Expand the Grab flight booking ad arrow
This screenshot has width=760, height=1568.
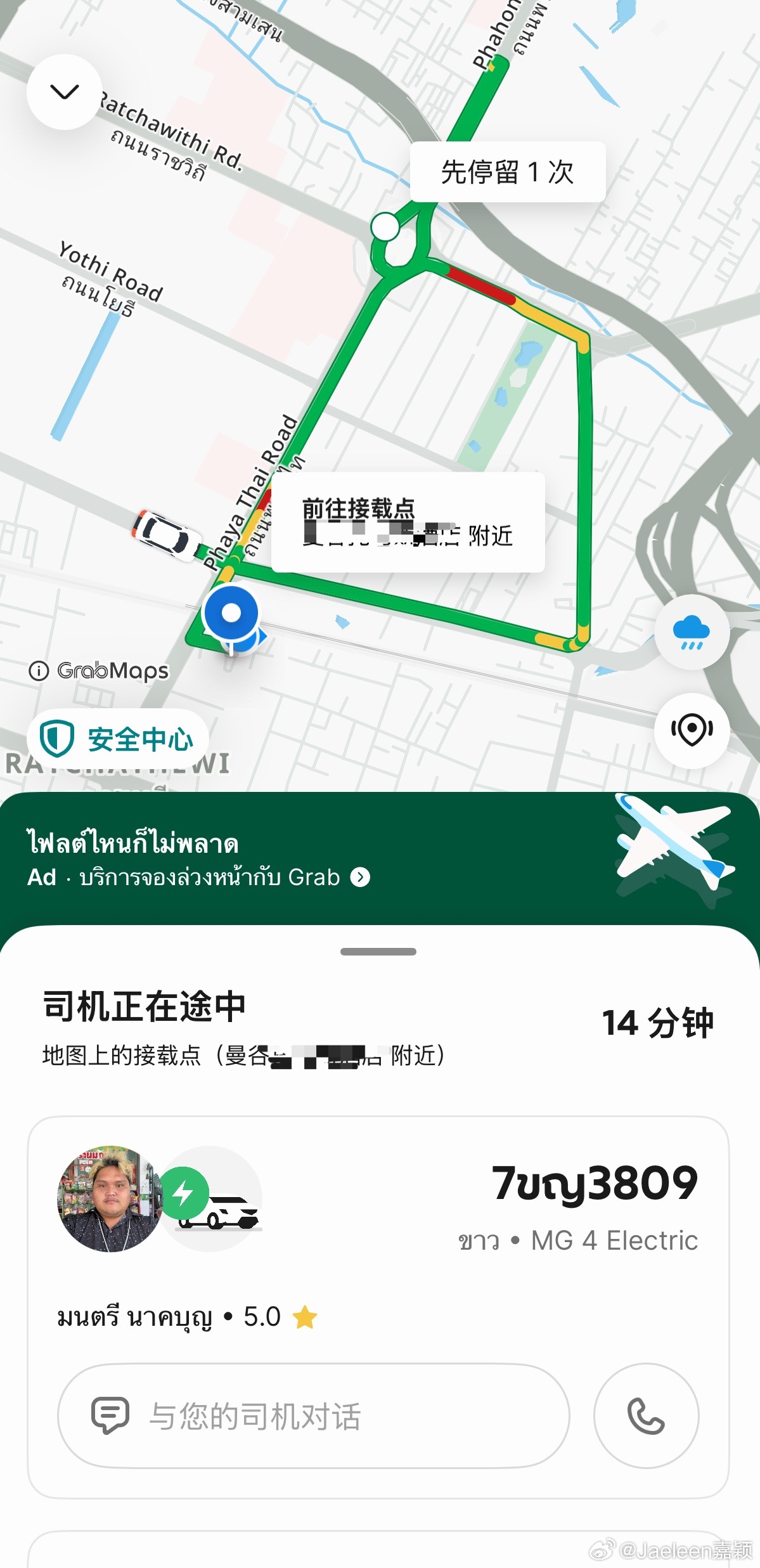[360, 878]
